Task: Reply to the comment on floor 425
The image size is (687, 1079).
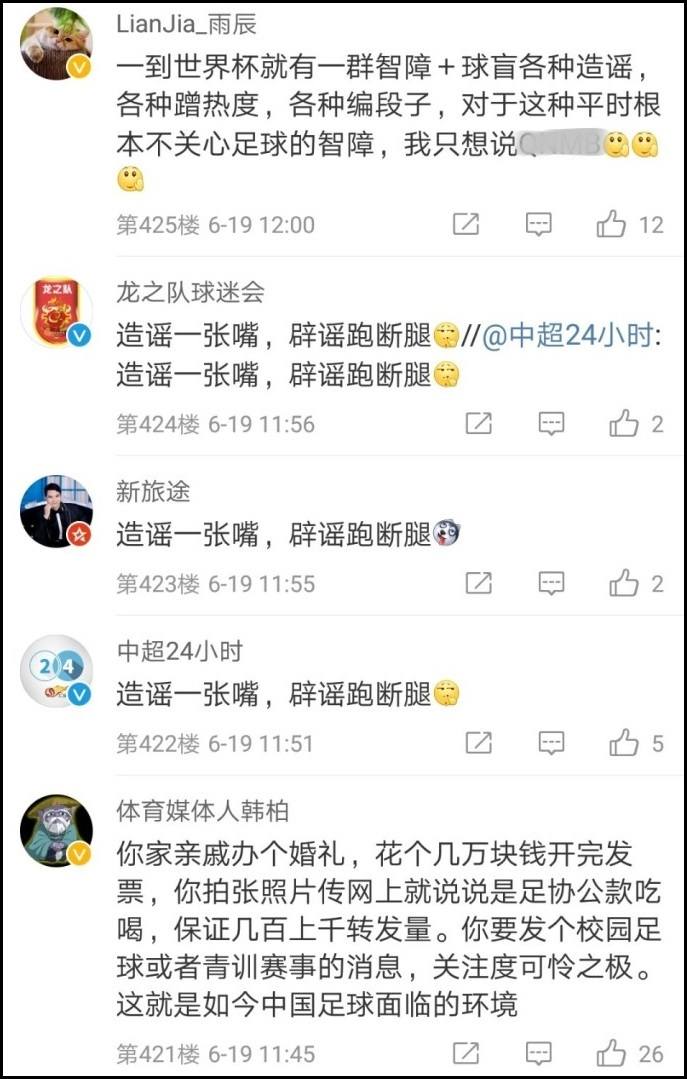Action: (x=539, y=224)
